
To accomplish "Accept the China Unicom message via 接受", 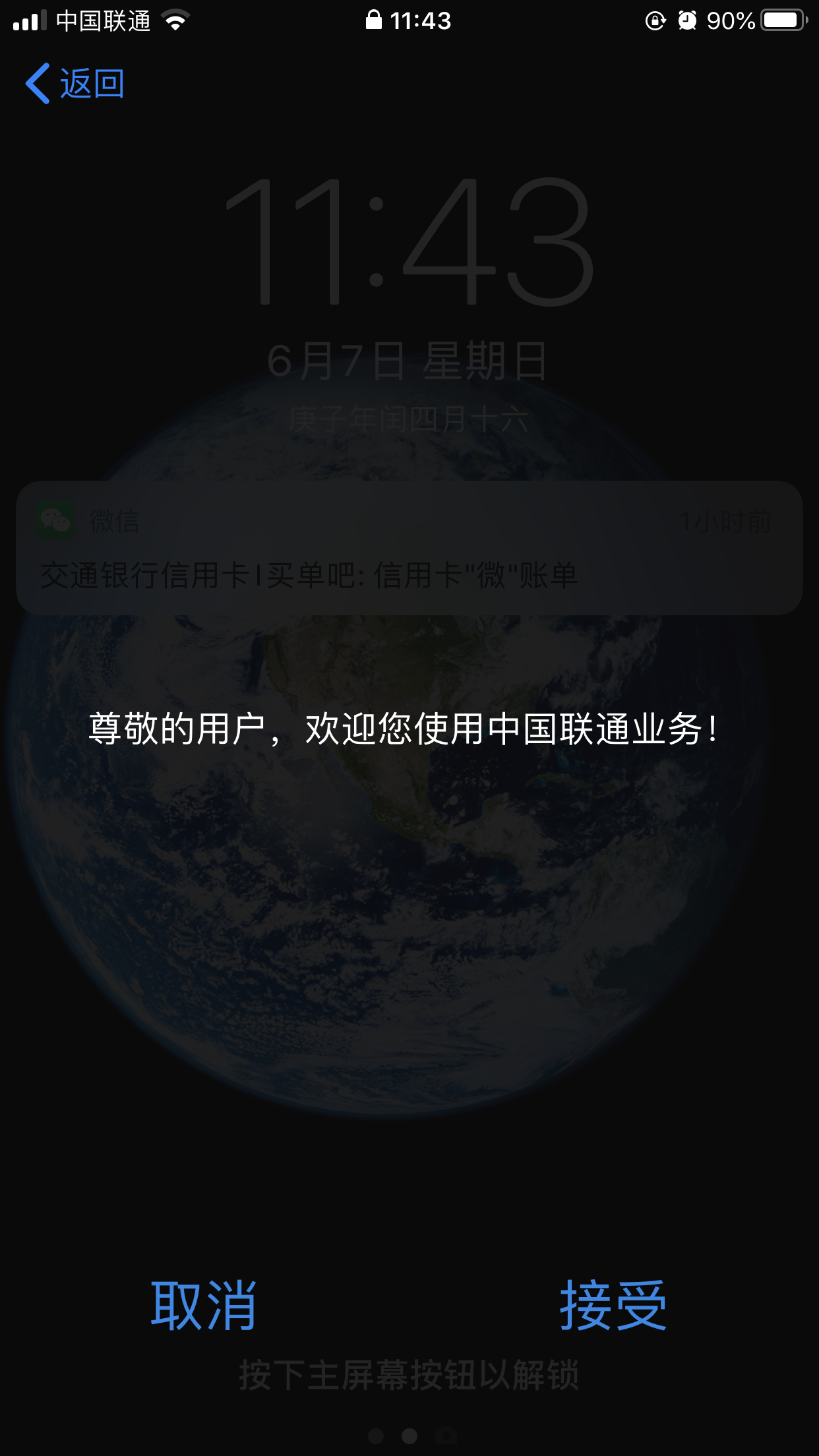I will click(x=613, y=1306).
